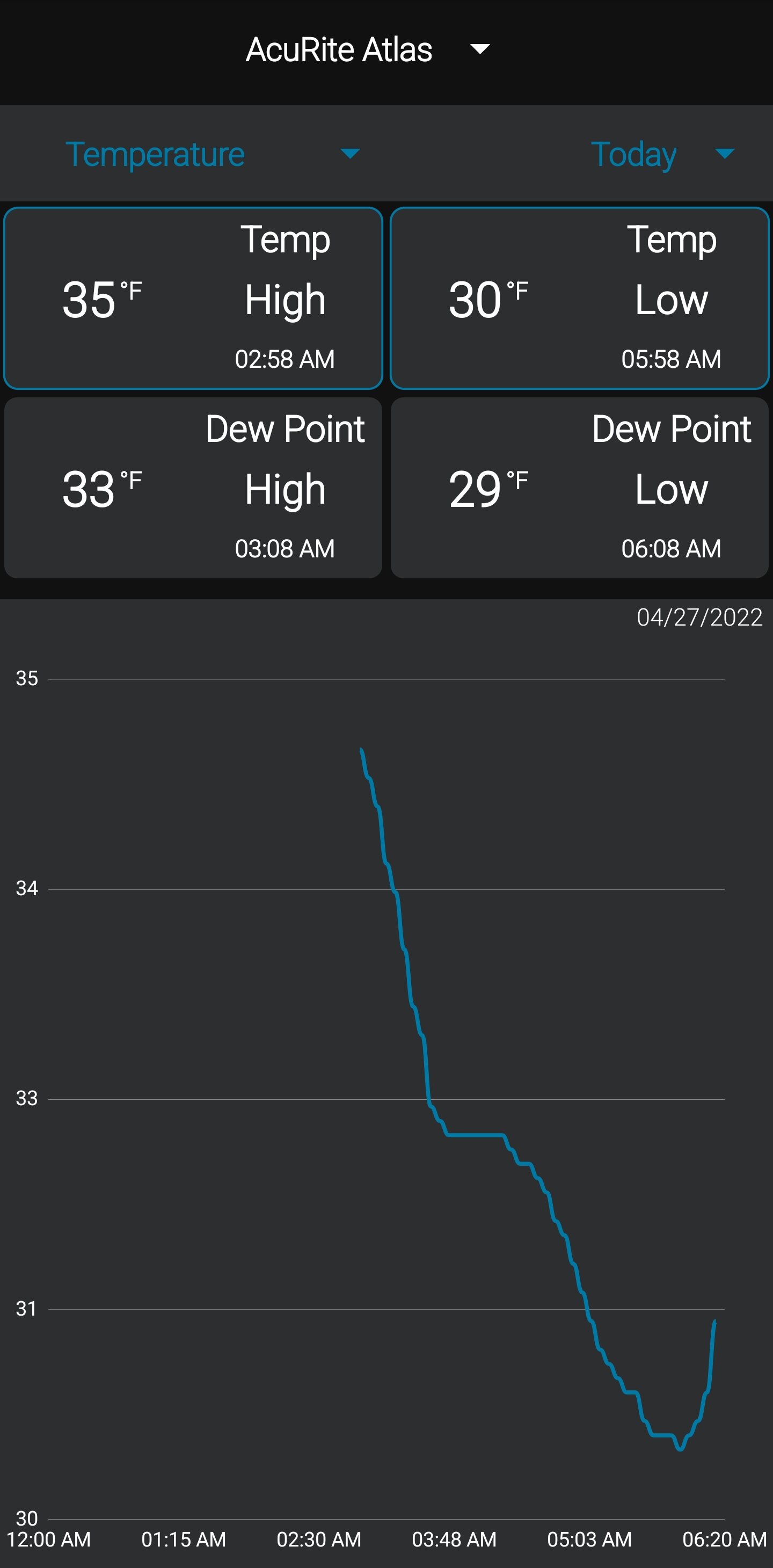This screenshot has height=1568, width=773.
Task: Change the Today time range dropdown
Action: (x=663, y=154)
